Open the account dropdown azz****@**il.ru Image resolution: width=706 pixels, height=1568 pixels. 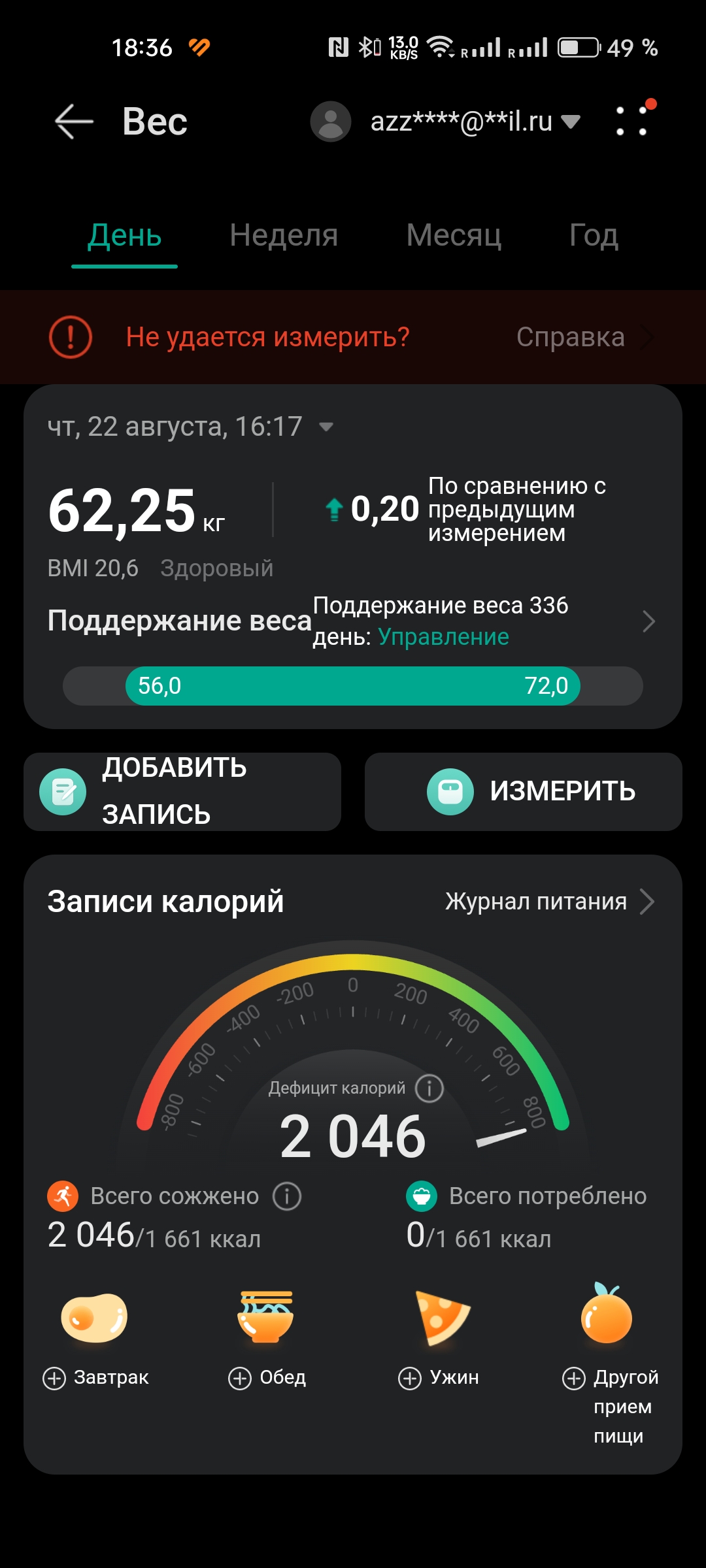click(x=446, y=122)
